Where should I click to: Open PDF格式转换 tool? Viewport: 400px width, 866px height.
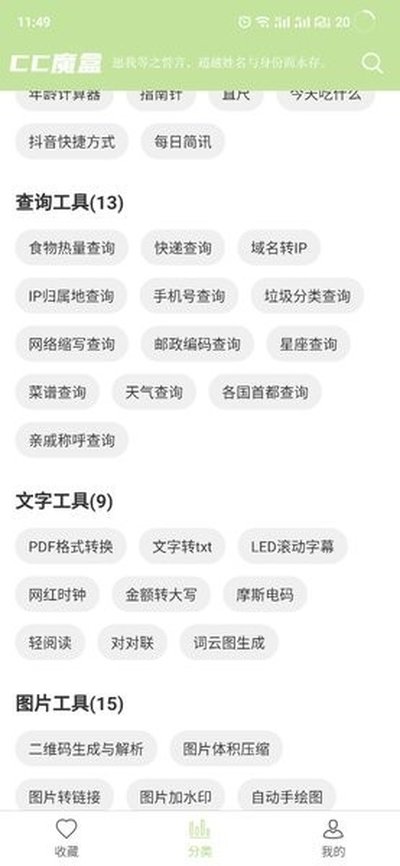pyautogui.click(x=71, y=546)
